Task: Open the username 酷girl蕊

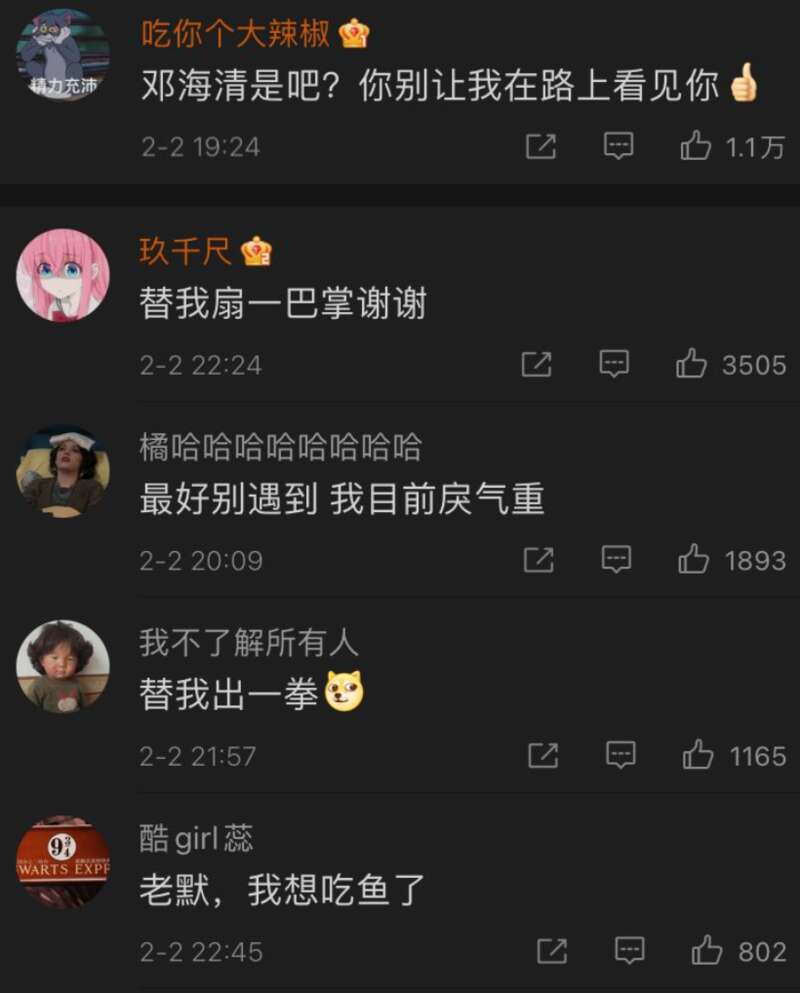Action: coord(196,838)
